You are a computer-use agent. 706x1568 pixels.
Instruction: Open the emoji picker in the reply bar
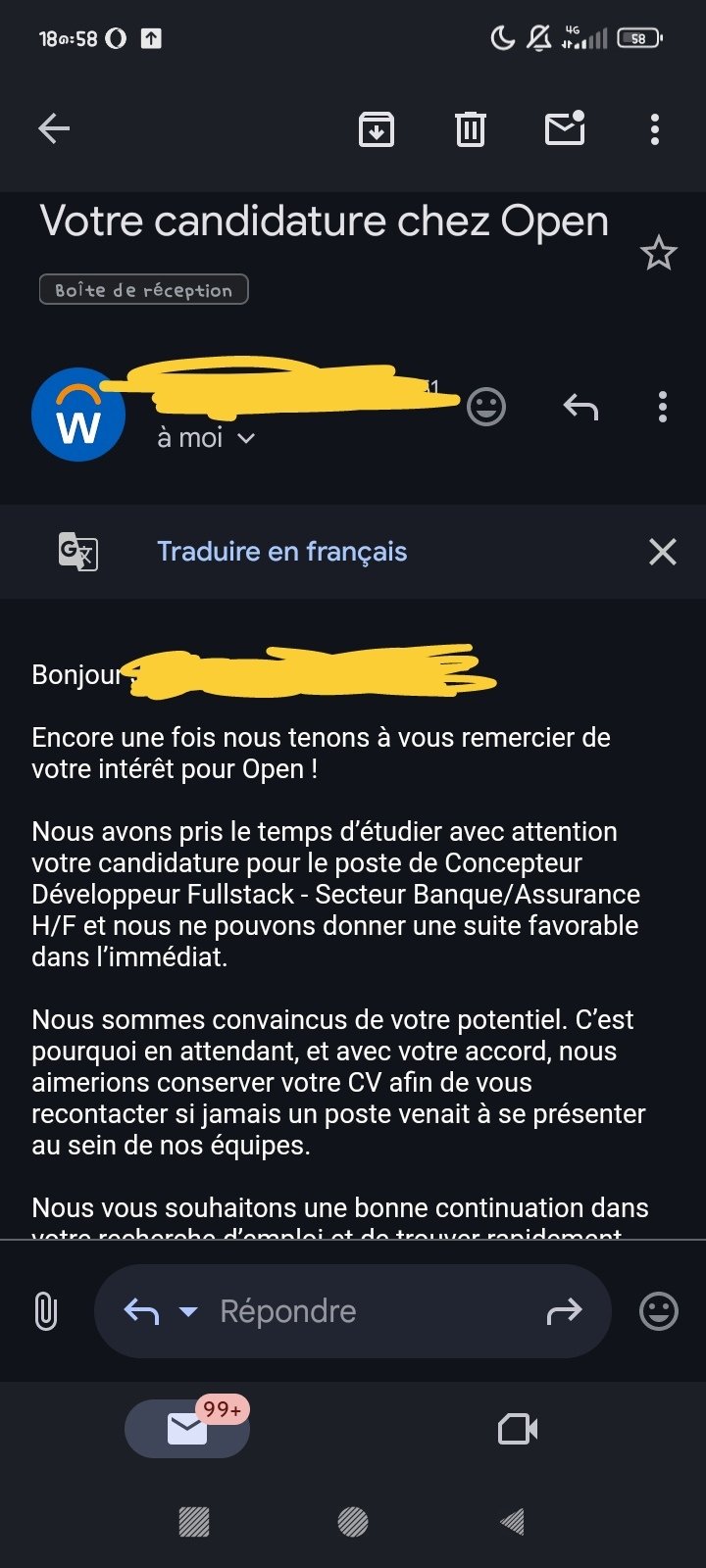click(658, 1311)
